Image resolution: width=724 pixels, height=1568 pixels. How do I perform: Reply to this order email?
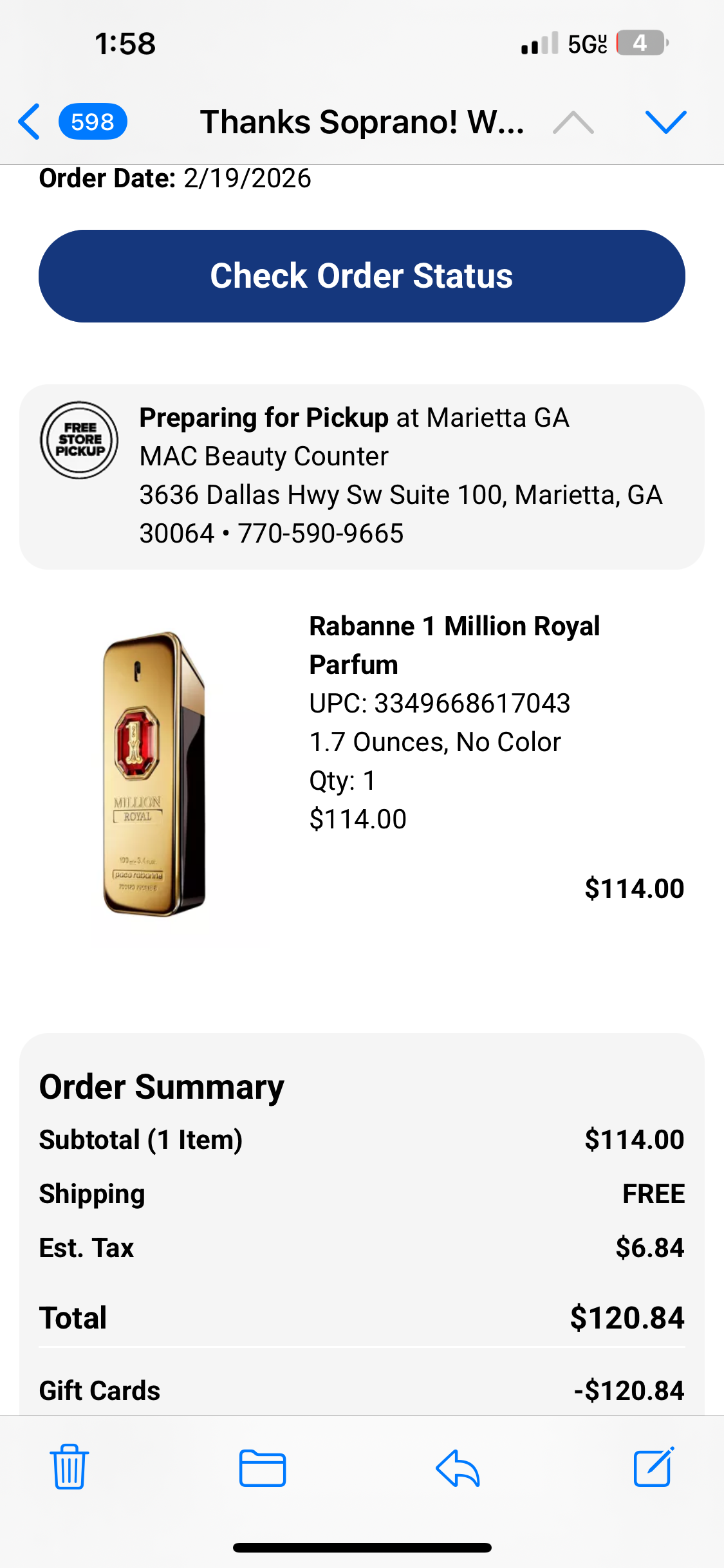click(458, 1468)
